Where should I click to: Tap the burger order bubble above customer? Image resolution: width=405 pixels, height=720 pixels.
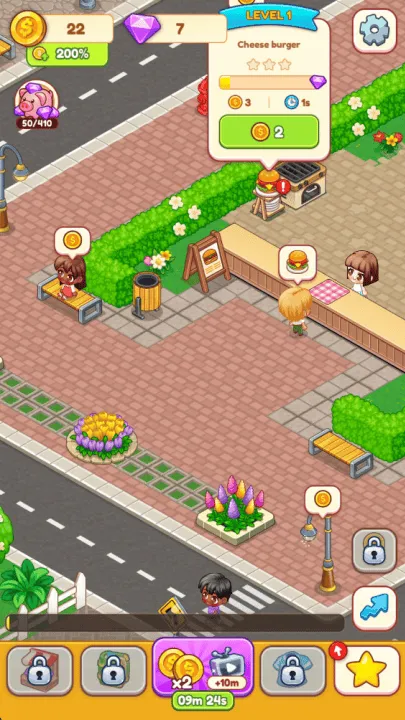pyautogui.click(x=297, y=263)
